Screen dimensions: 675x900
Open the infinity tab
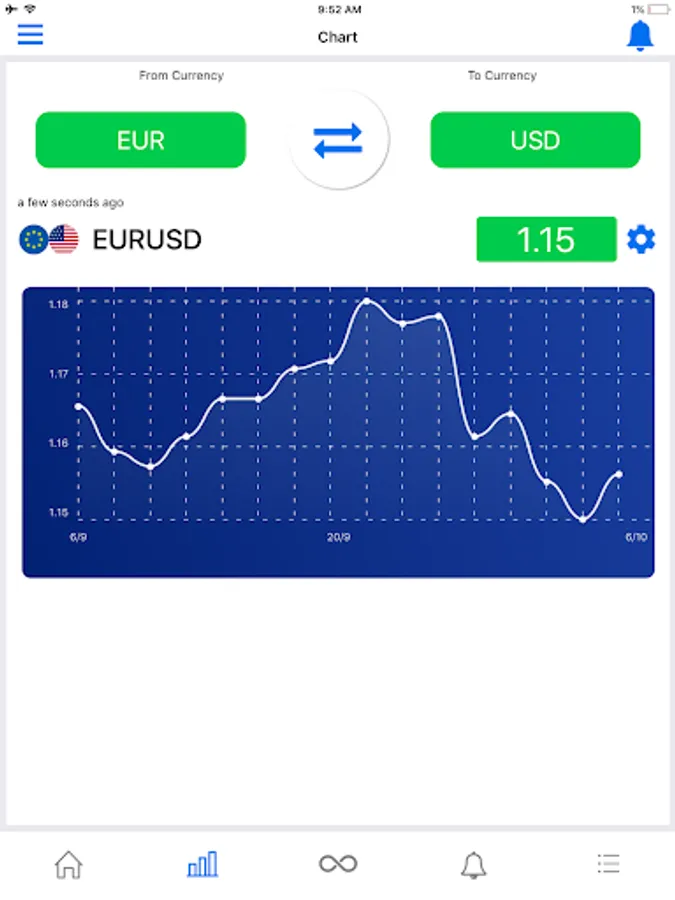(x=338, y=864)
